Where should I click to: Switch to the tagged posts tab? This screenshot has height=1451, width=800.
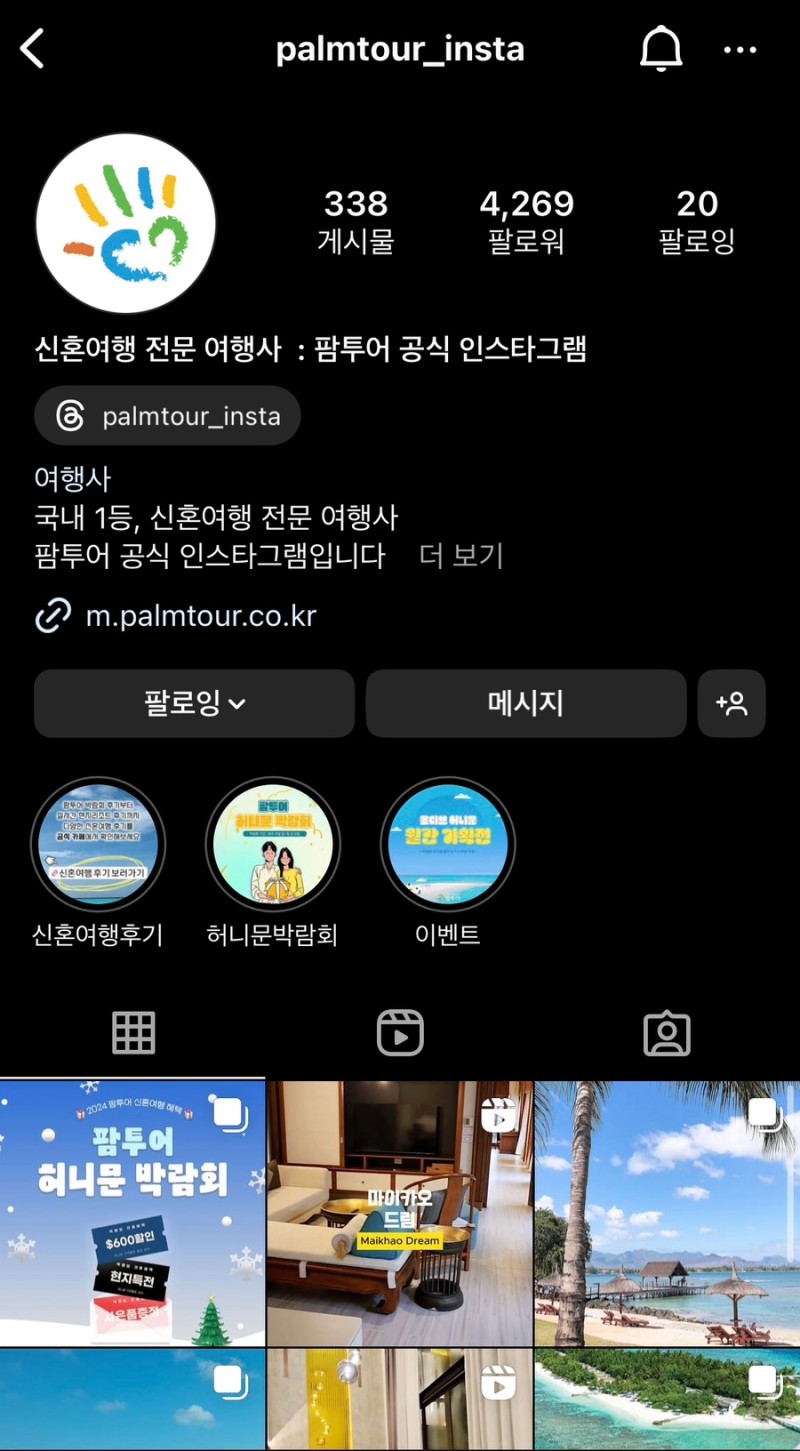667,1033
